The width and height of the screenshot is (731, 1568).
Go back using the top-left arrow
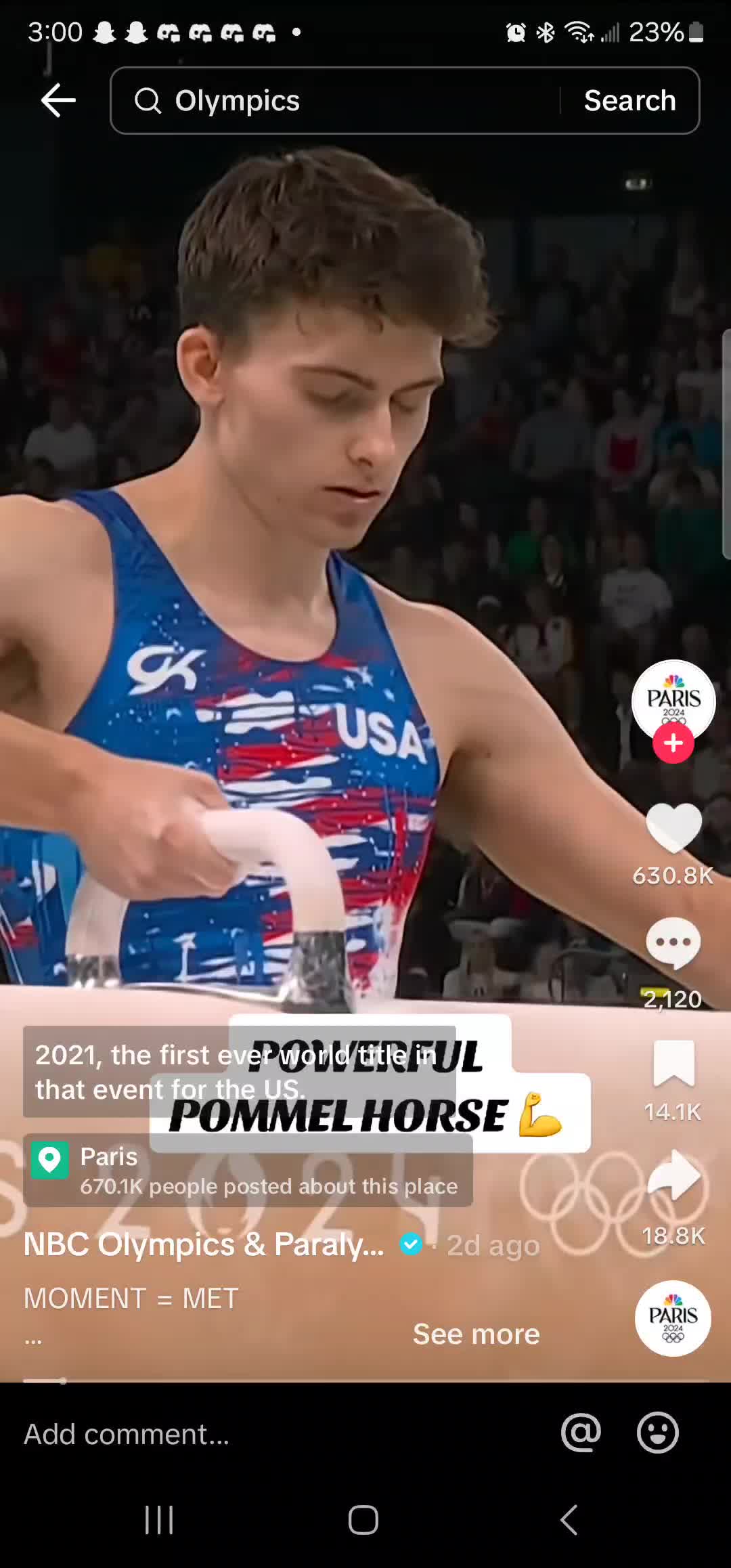[58, 100]
